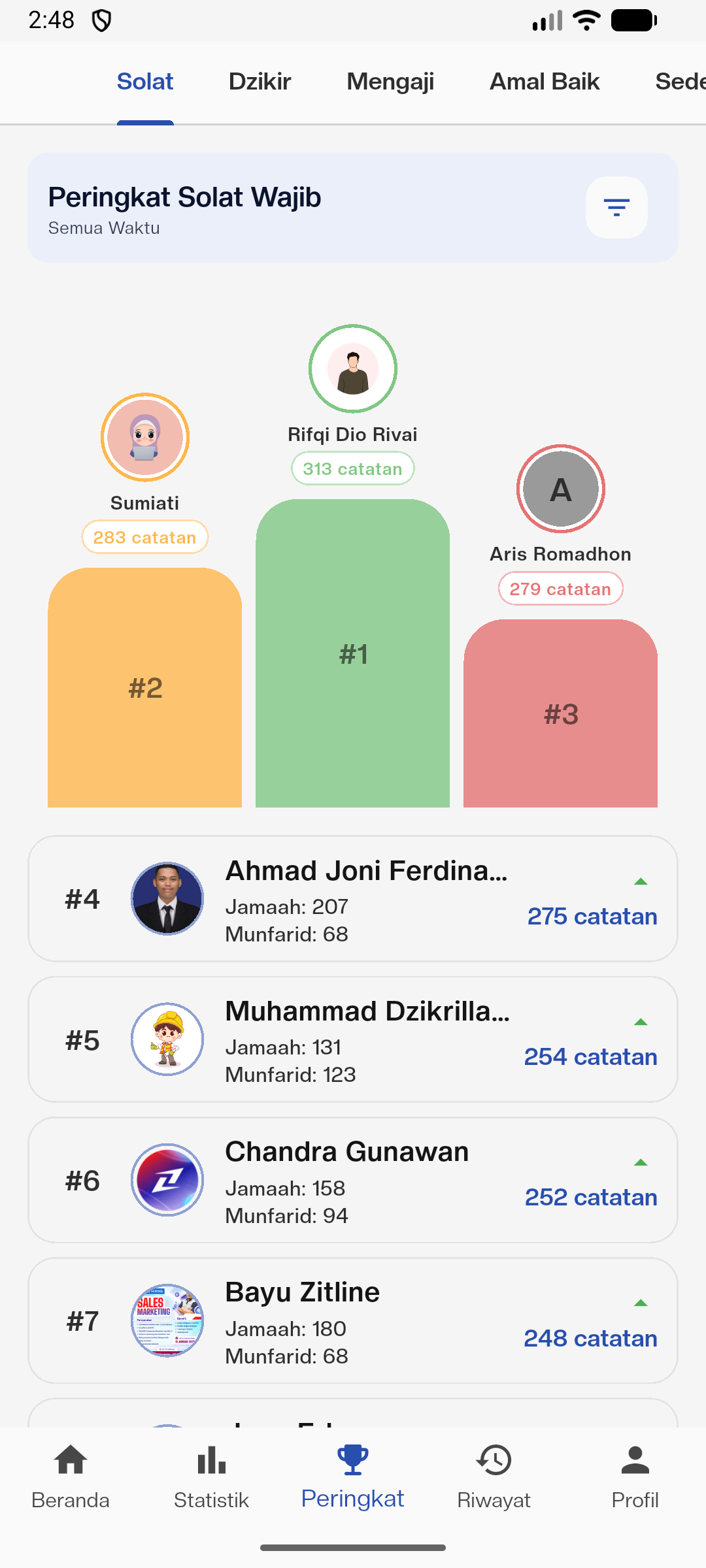Tap Rifqi Dio Rivai's profile avatar
This screenshot has height=1568, width=706.
point(352,369)
